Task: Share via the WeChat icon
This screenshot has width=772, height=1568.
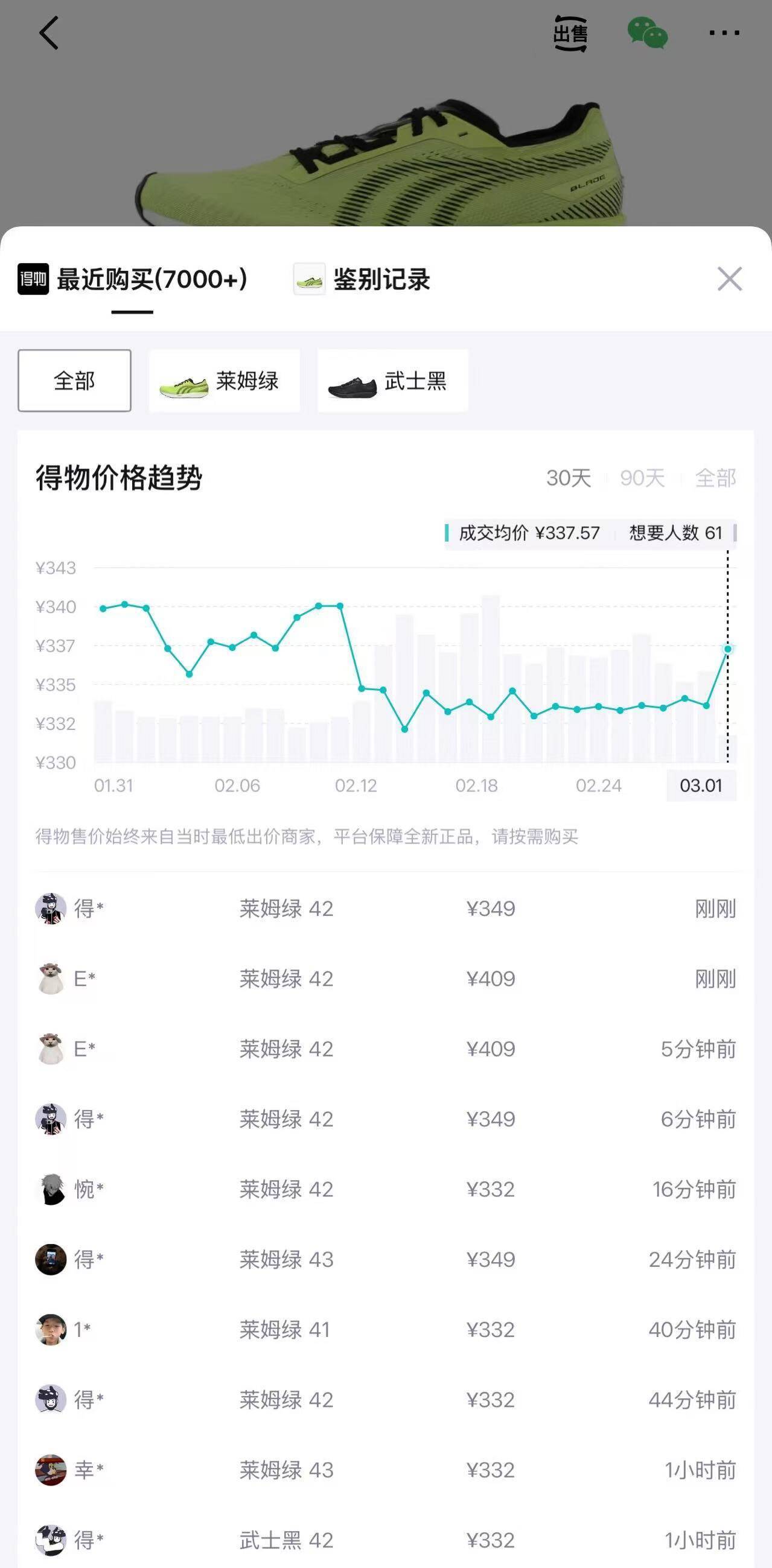Action: coord(647,33)
